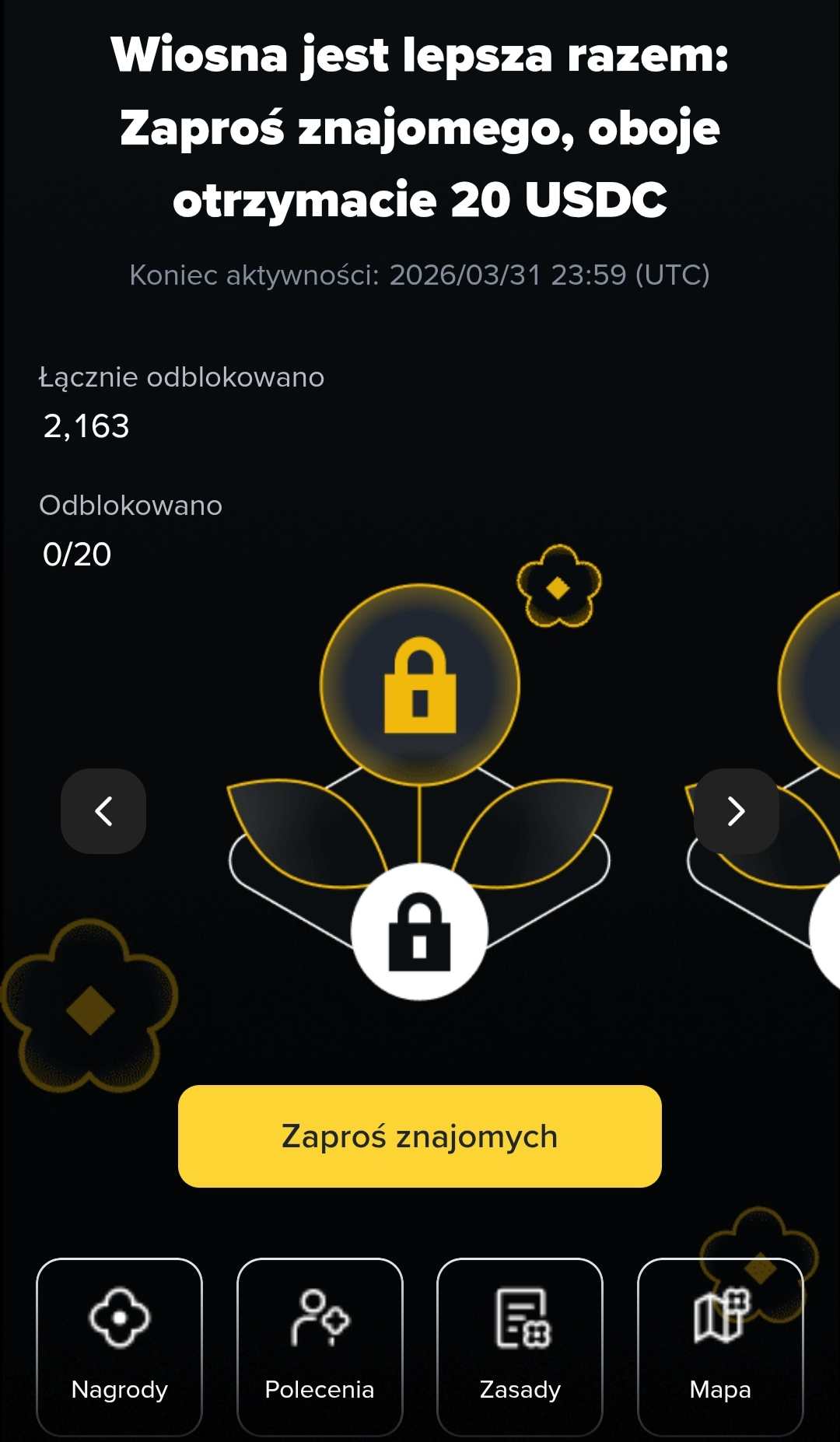View Zasady rules
This screenshot has width=840, height=1442.
click(x=520, y=1346)
